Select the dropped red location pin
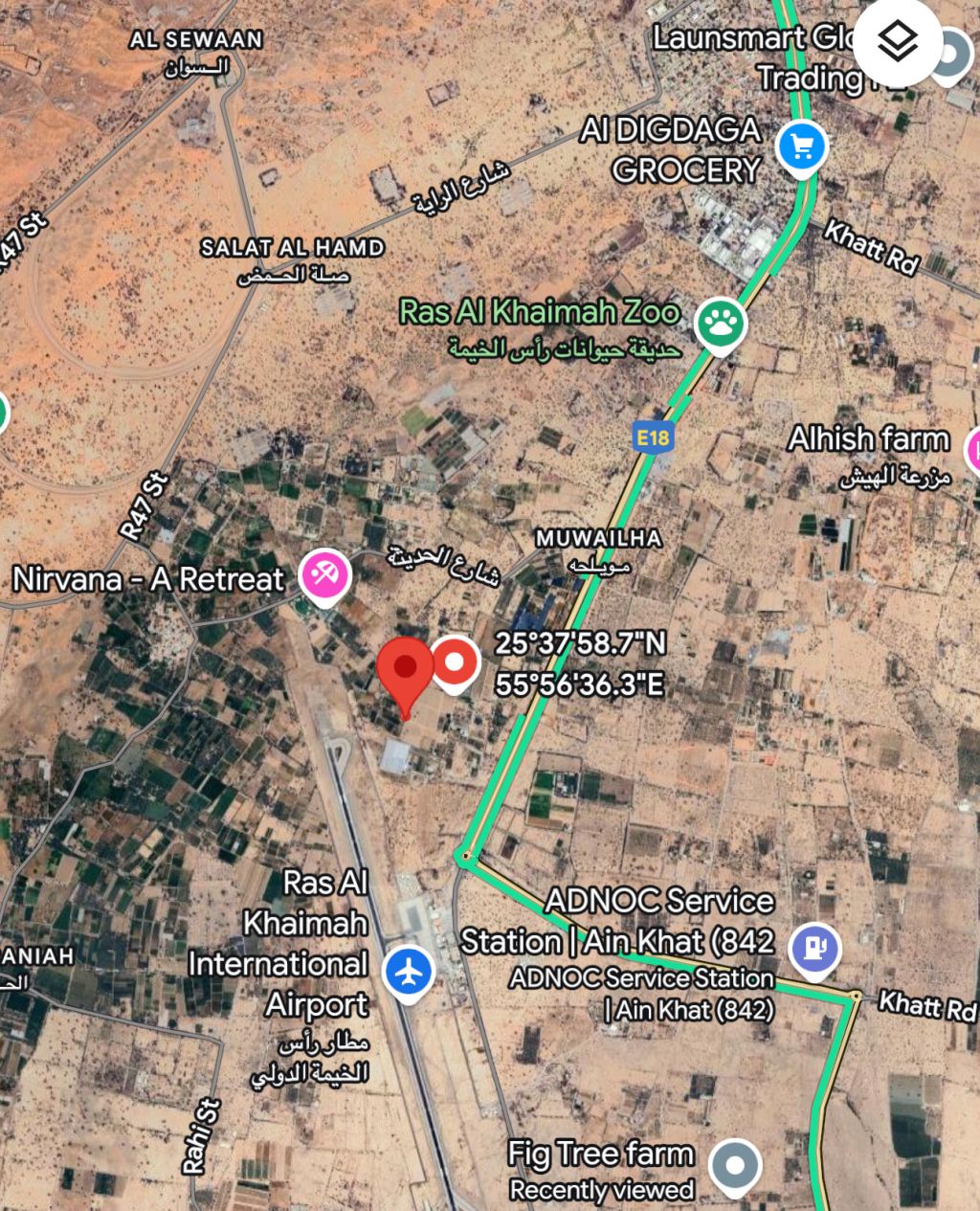Image resolution: width=980 pixels, height=1211 pixels. point(405,670)
